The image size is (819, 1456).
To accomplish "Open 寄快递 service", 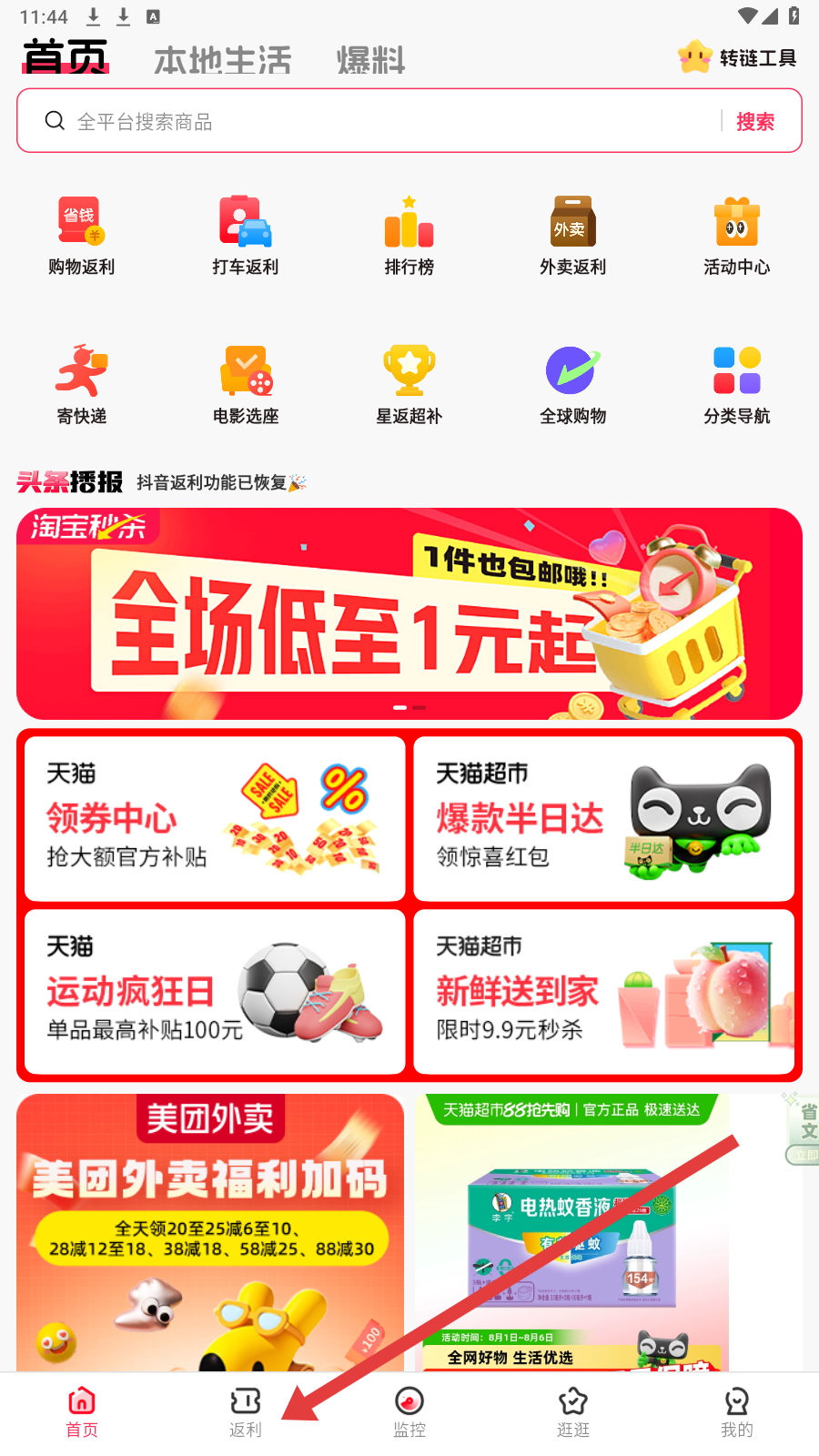I will [82, 384].
